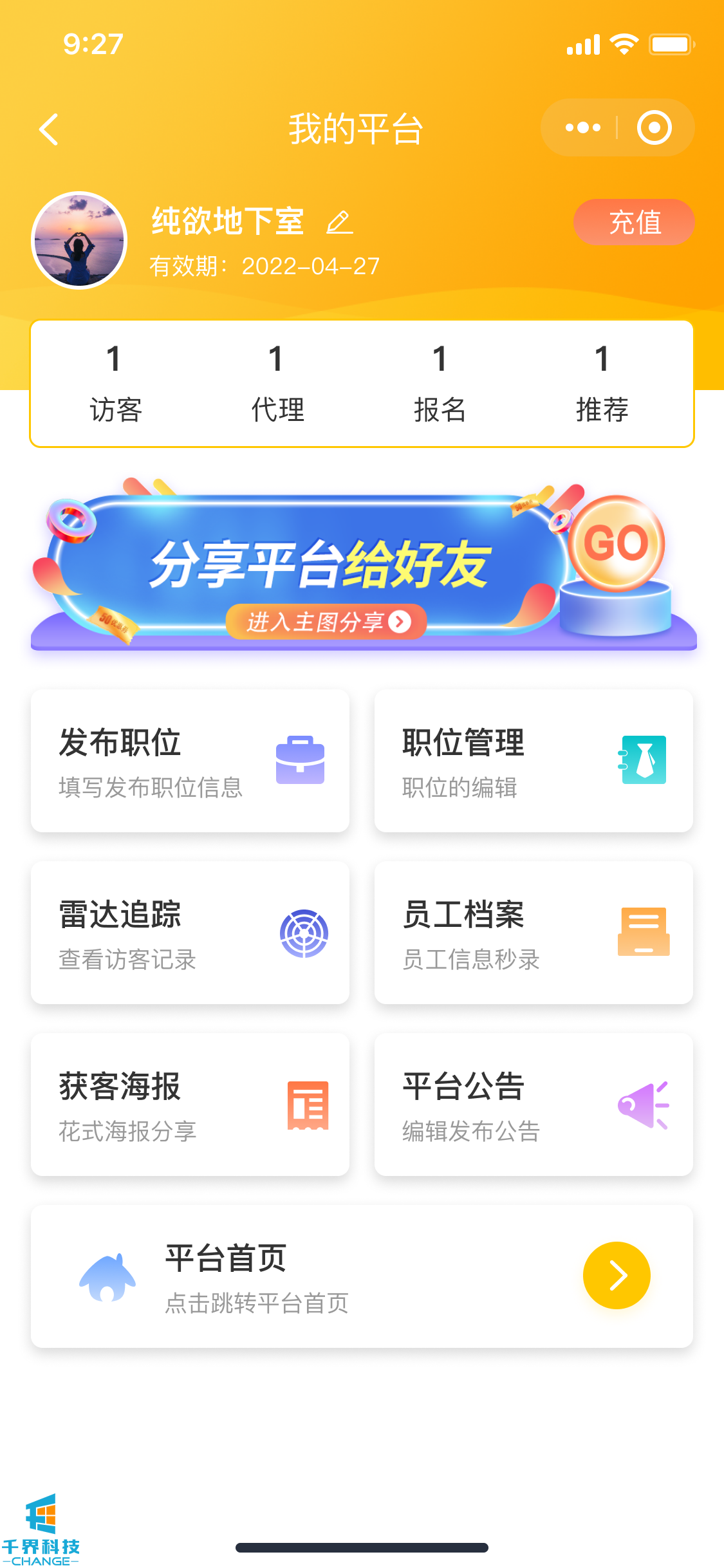Screen dimensions: 724x1568
Task: View the 访客 visitor count
Action: click(x=115, y=384)
